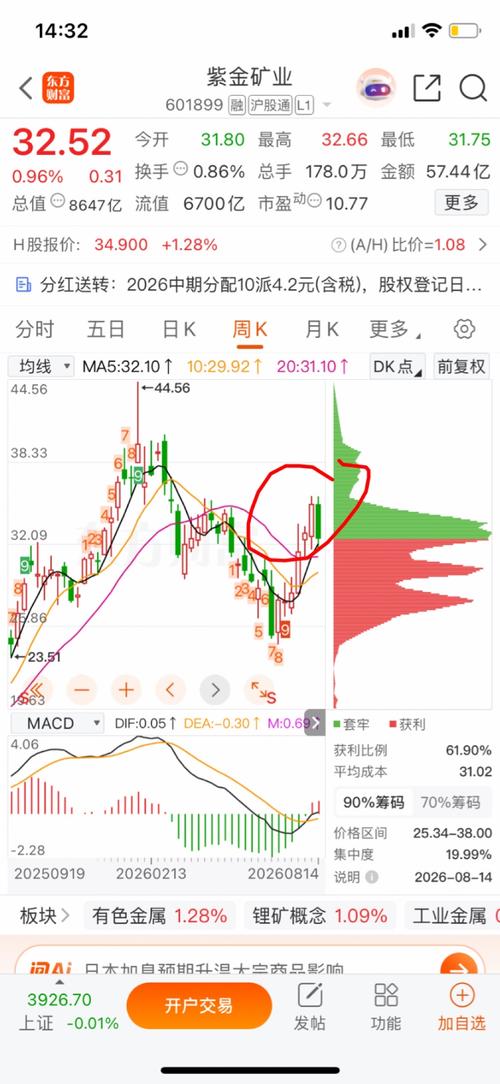Screen dimensions: 500x1084
Task: Switch to the 日K tab
Action: [179, 329]
